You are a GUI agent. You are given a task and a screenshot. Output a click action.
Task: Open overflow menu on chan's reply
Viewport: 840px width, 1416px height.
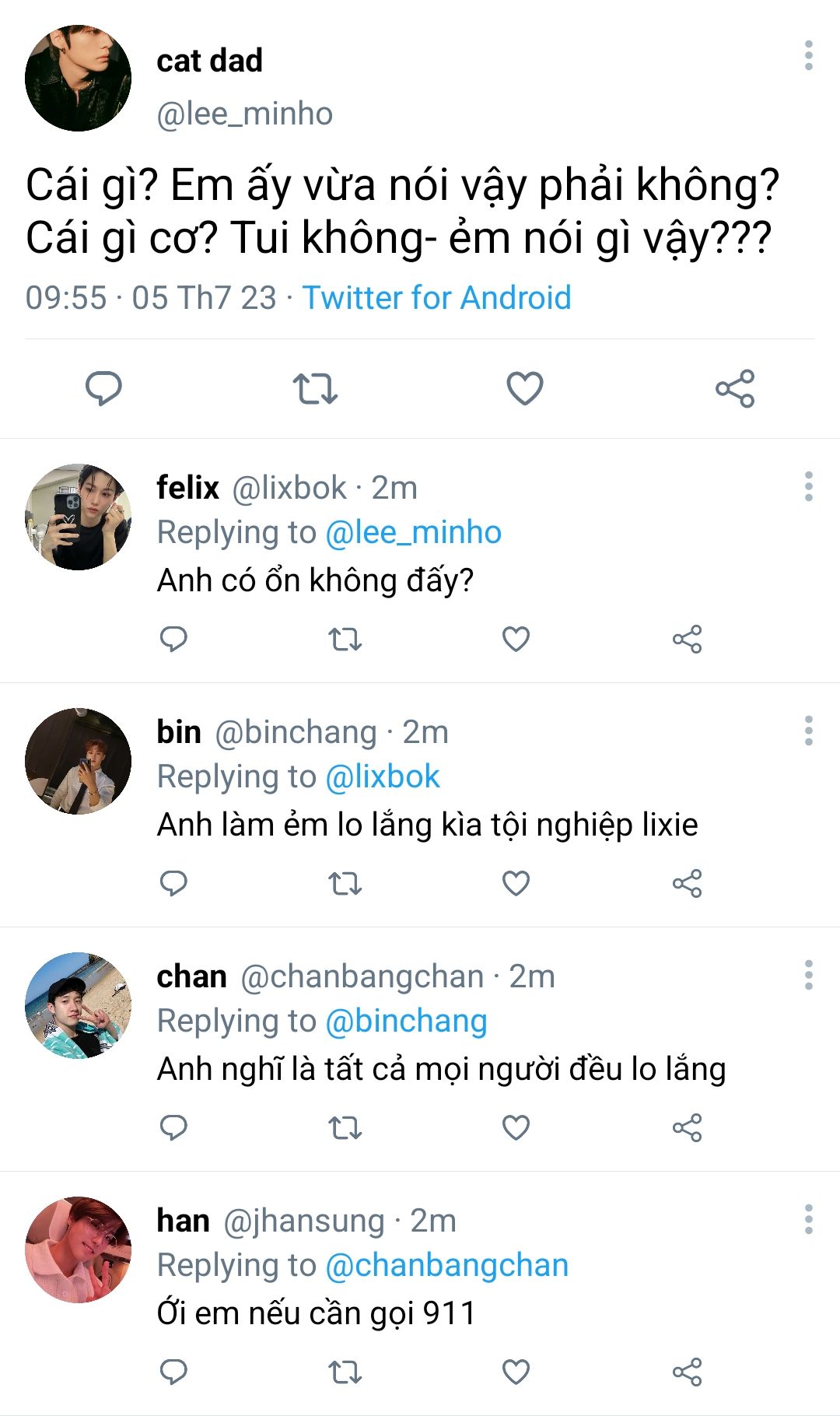point(808,976)
